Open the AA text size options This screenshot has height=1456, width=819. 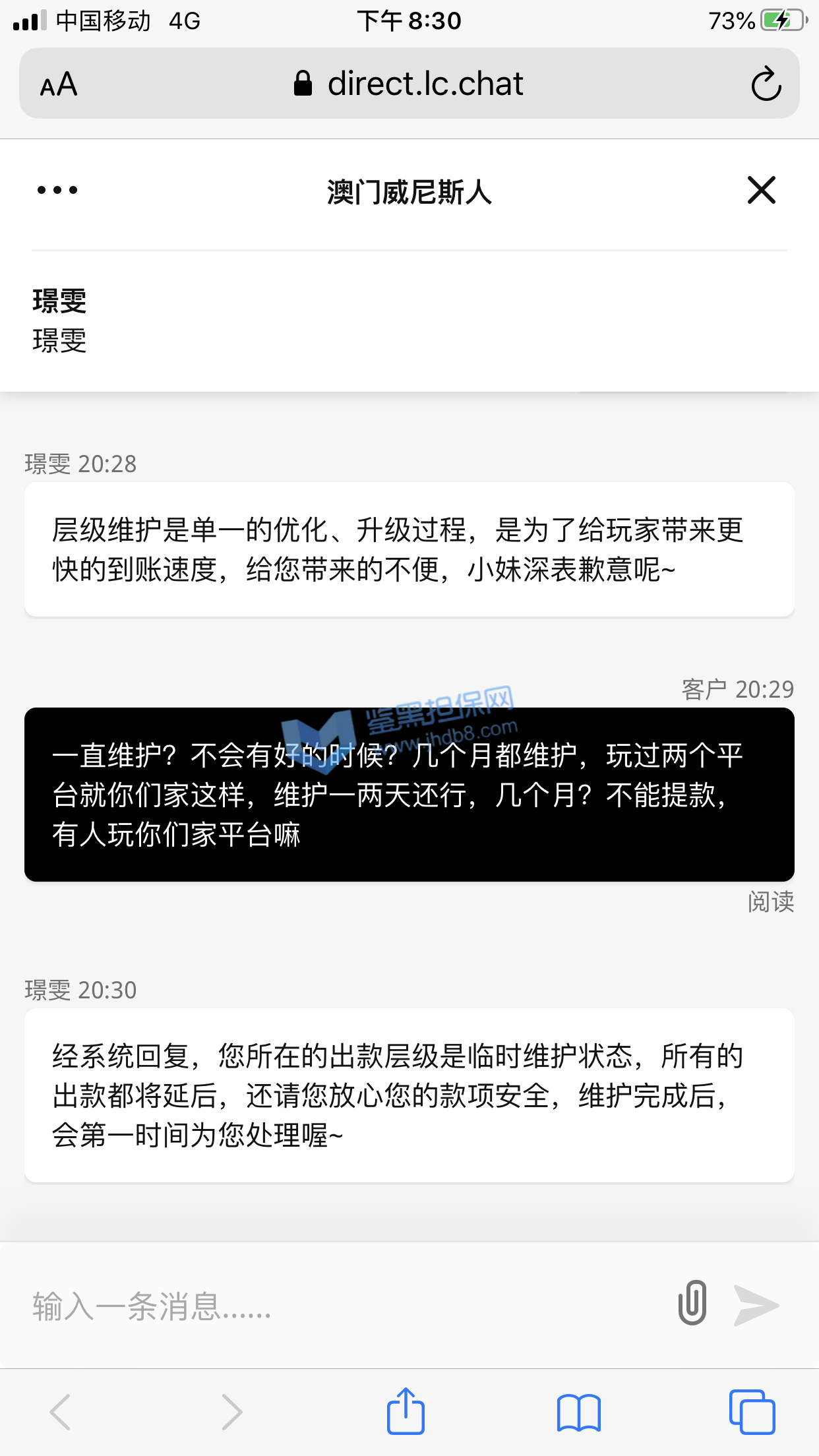[x=59, y=84]
